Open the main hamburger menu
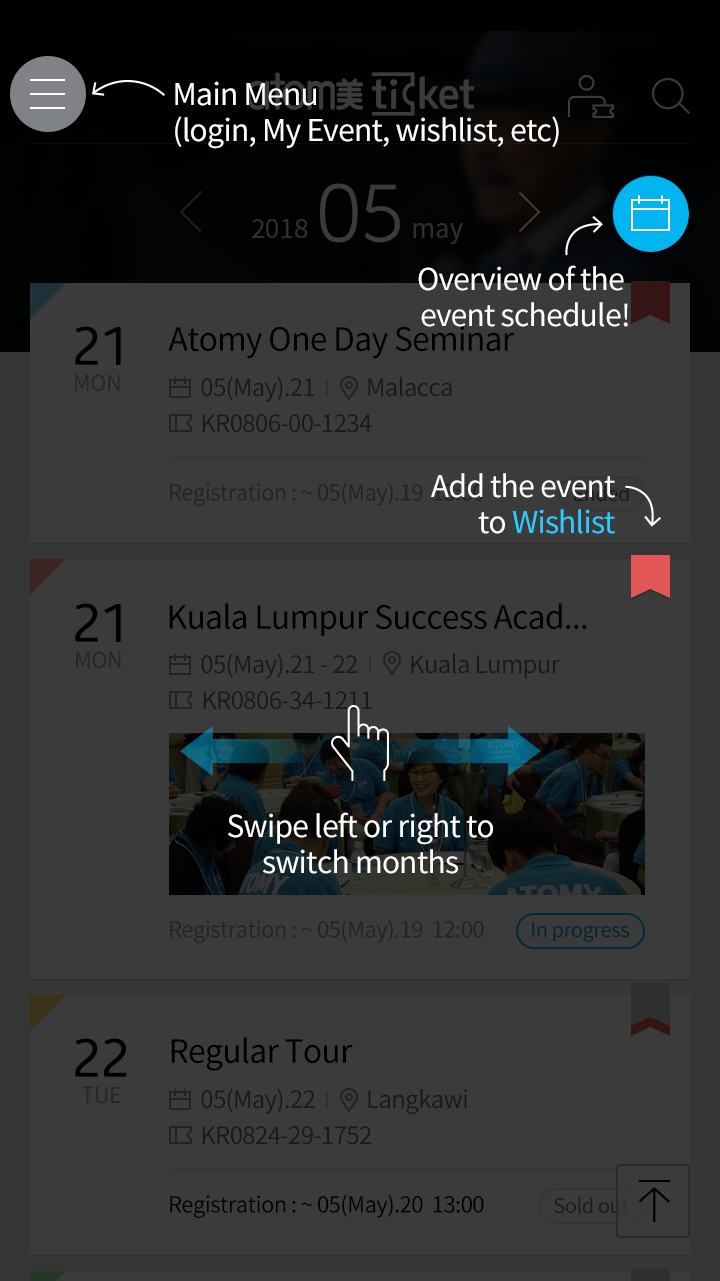Viewport: 720px width, 1281px height. 47,94
